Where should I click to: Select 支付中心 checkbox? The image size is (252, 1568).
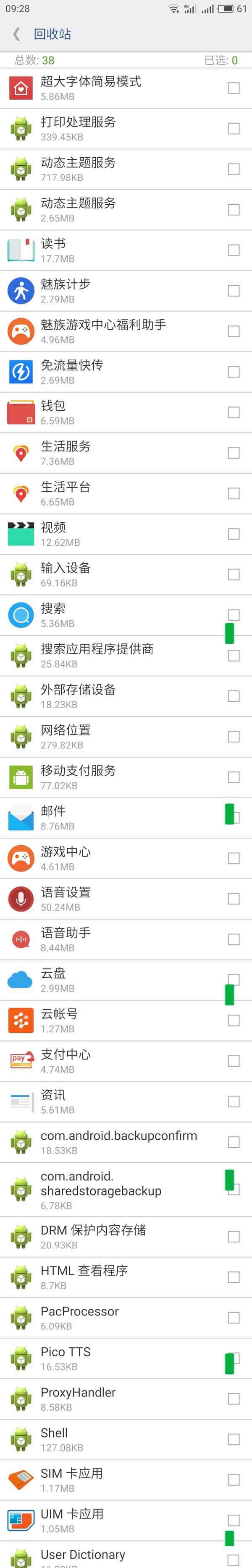(x=233, y=1061)
